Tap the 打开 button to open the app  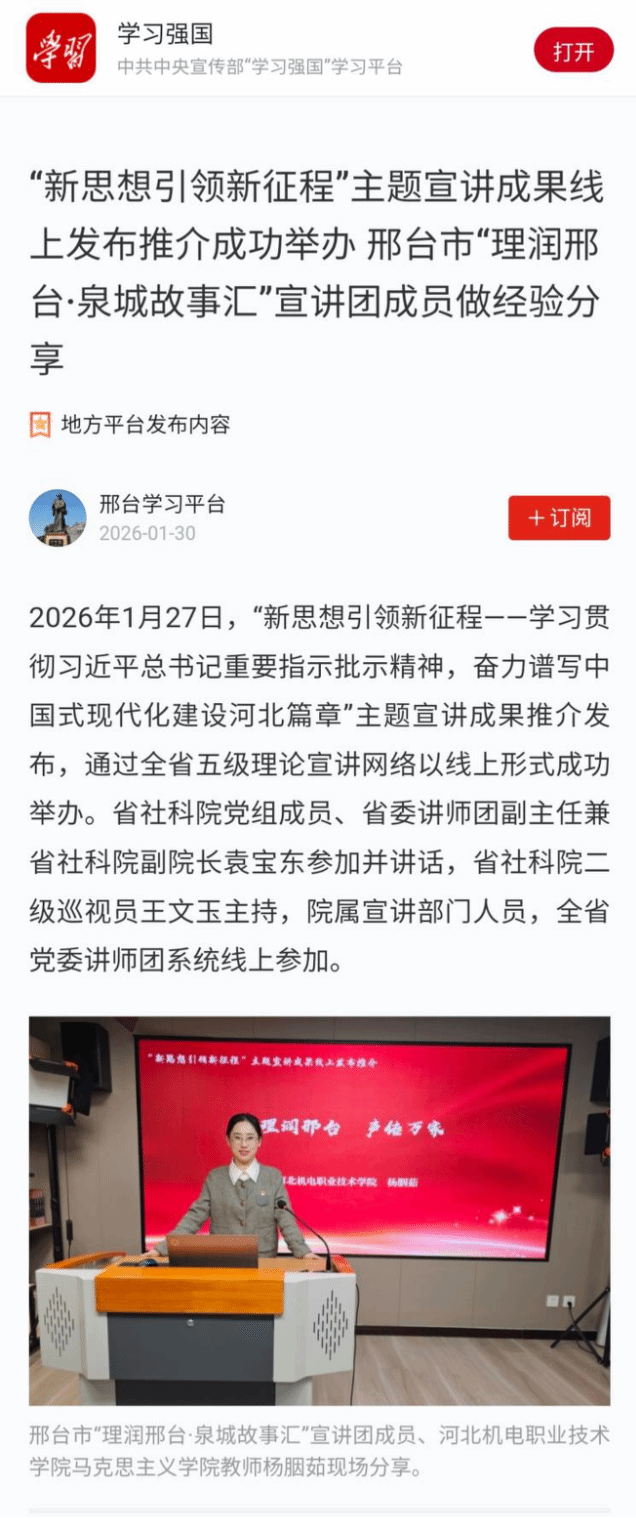pyautogui.click(x=573, y=50)
